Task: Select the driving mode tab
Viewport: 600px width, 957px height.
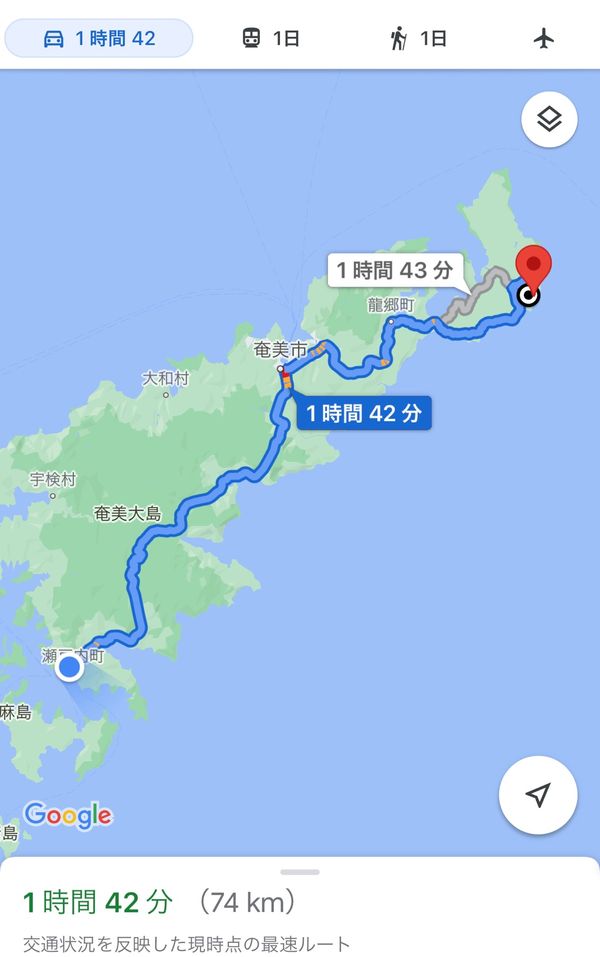Action: (99, 38)
